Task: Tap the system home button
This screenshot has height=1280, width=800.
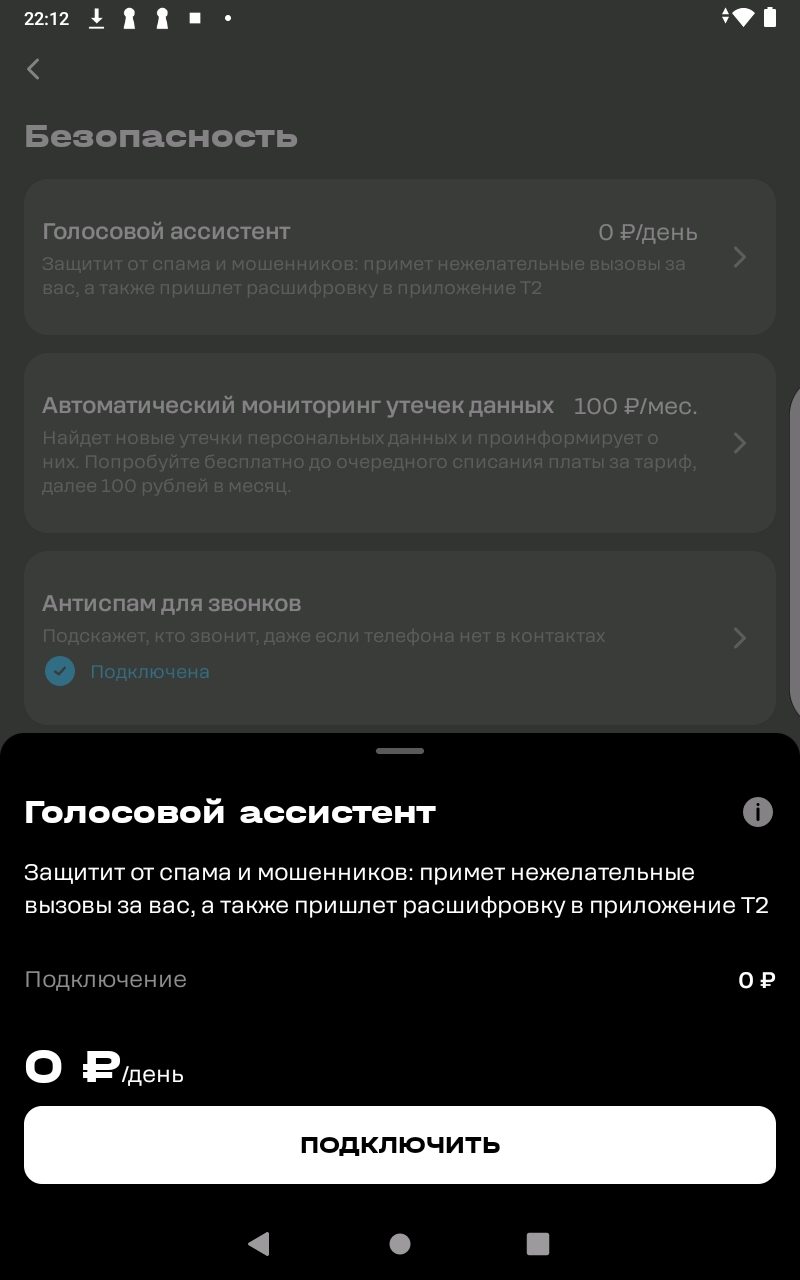Action: (x=400, y=1243)
